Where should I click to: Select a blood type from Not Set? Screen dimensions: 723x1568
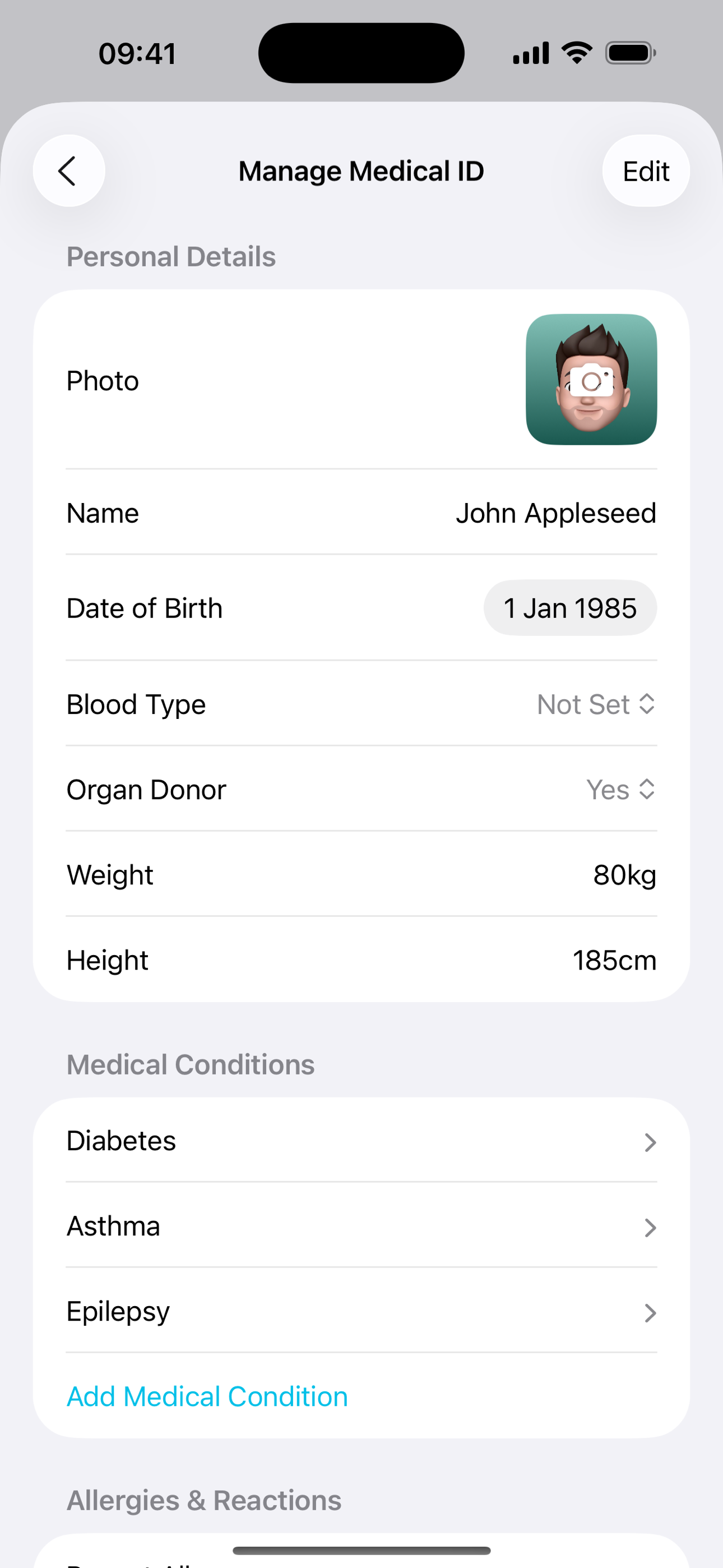pyautogui.click(x=596, y=704)
